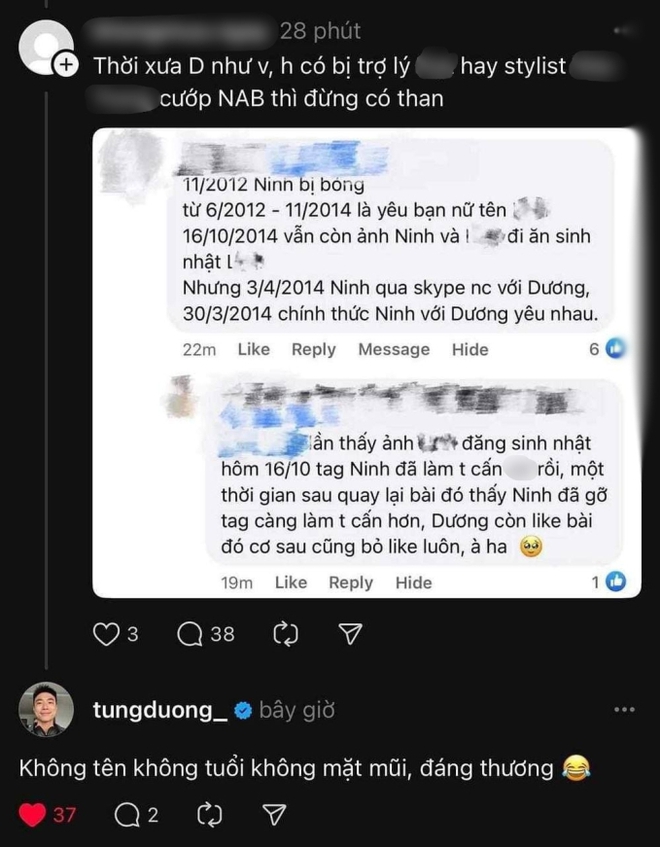Follow the original poster via the plus badge
This screenshot has width=660, height=847.
tap(64, 65)
